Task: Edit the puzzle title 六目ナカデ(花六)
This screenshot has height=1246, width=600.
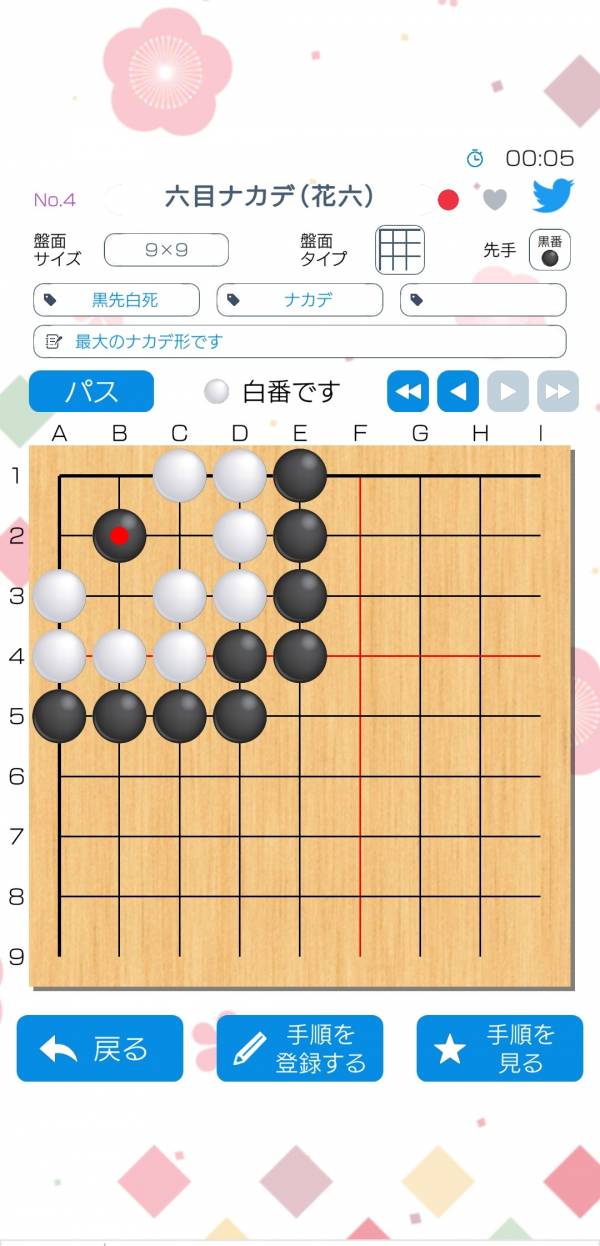Action: 269,197
